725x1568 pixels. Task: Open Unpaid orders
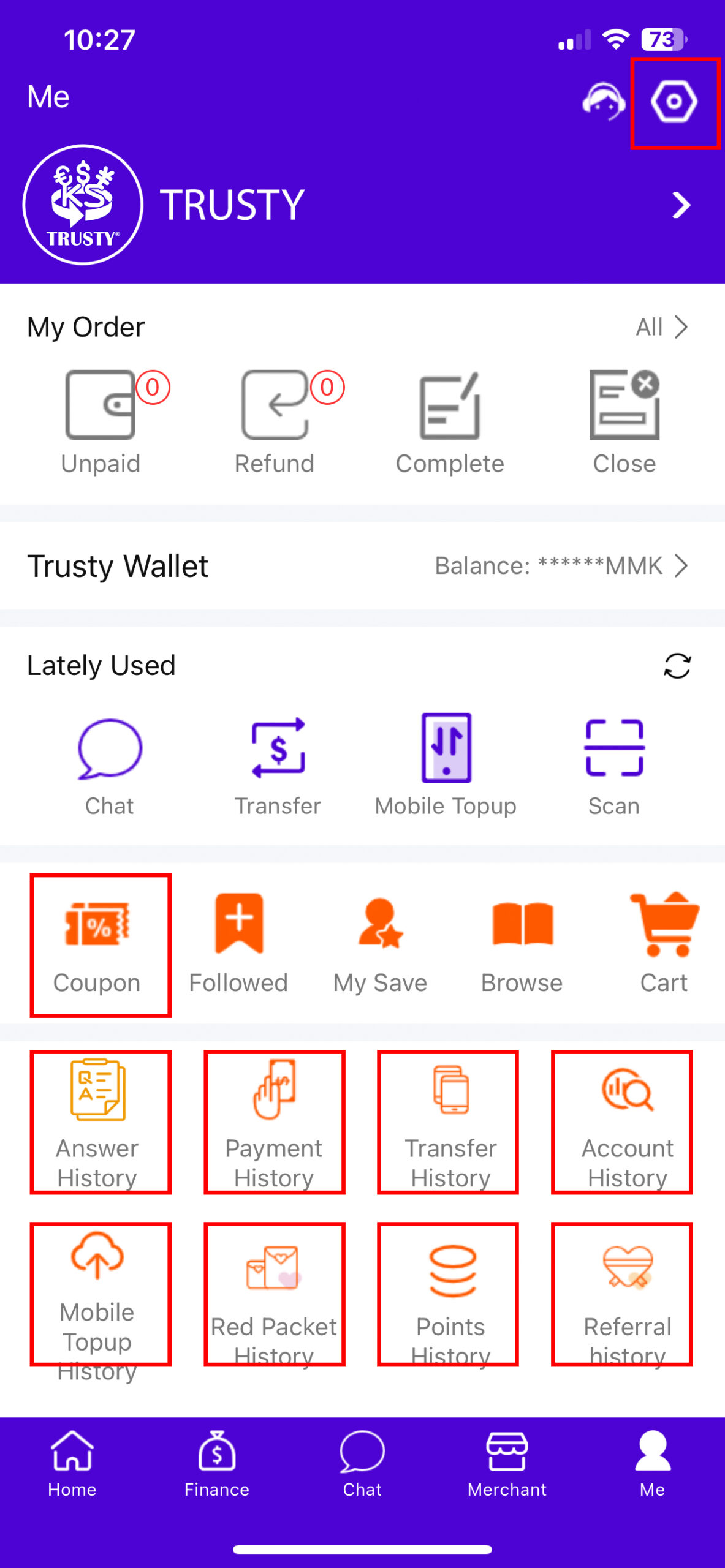101,423
